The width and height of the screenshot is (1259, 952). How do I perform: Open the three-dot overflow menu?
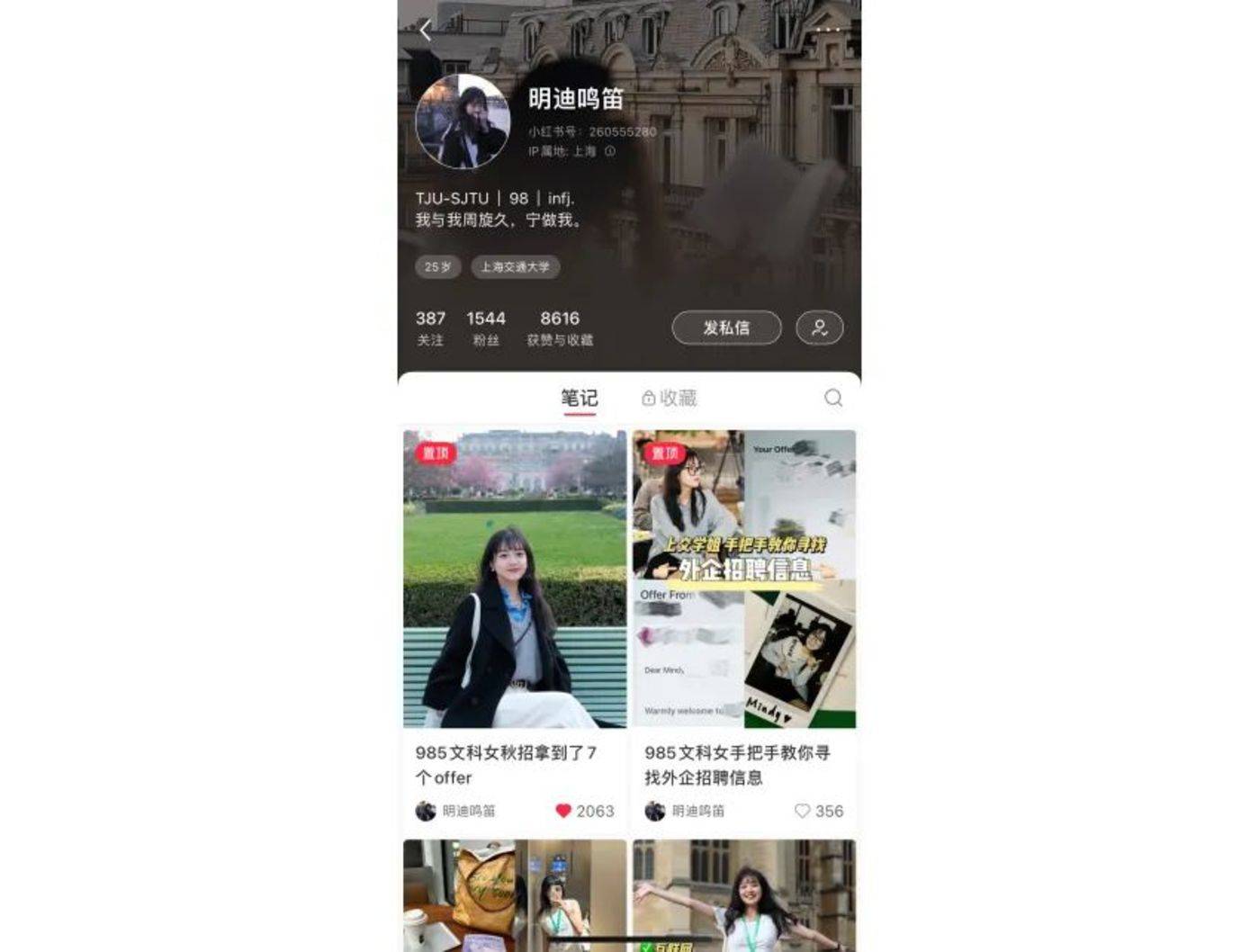(827, 30)
